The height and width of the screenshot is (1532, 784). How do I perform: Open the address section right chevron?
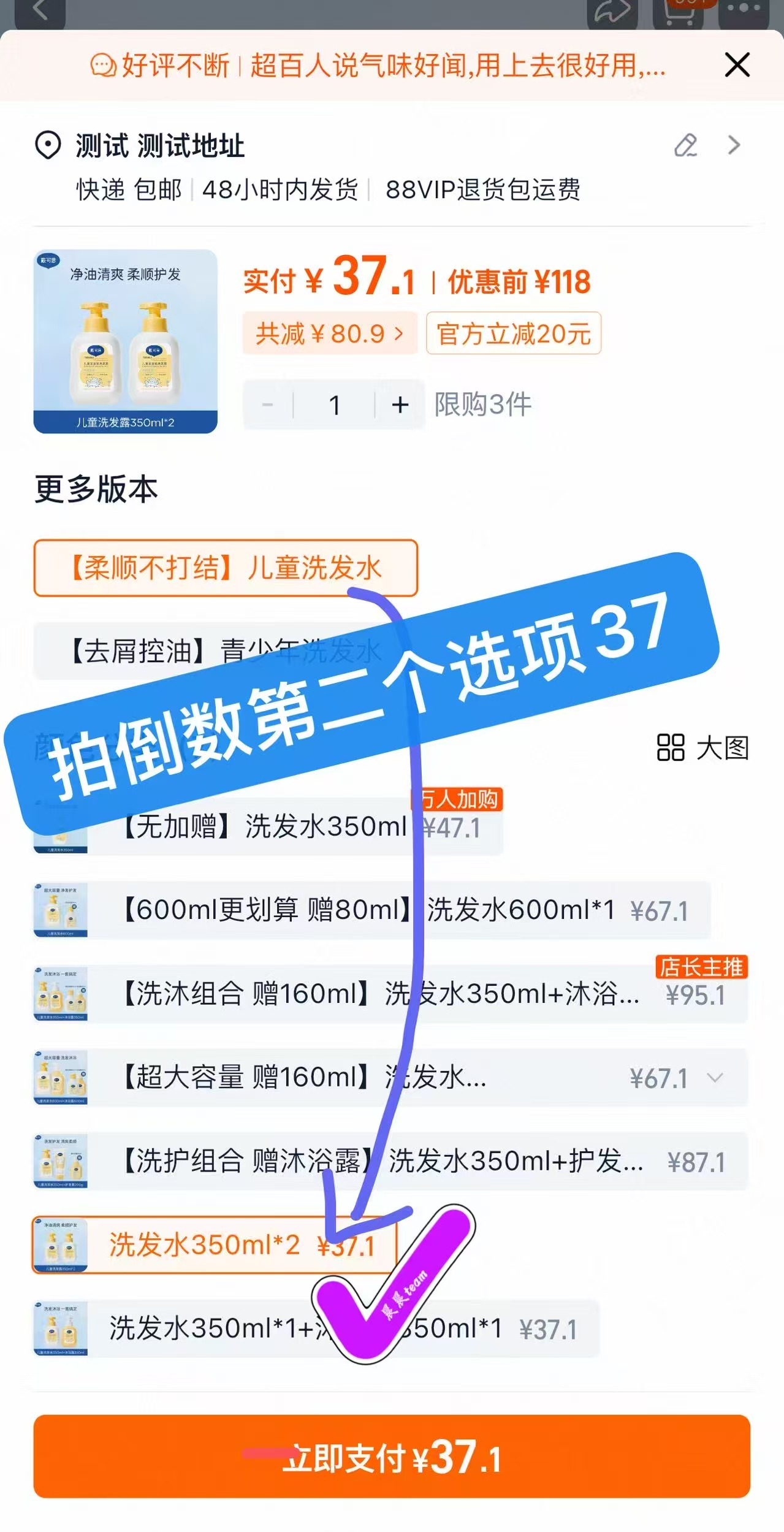tap(733, 145)
